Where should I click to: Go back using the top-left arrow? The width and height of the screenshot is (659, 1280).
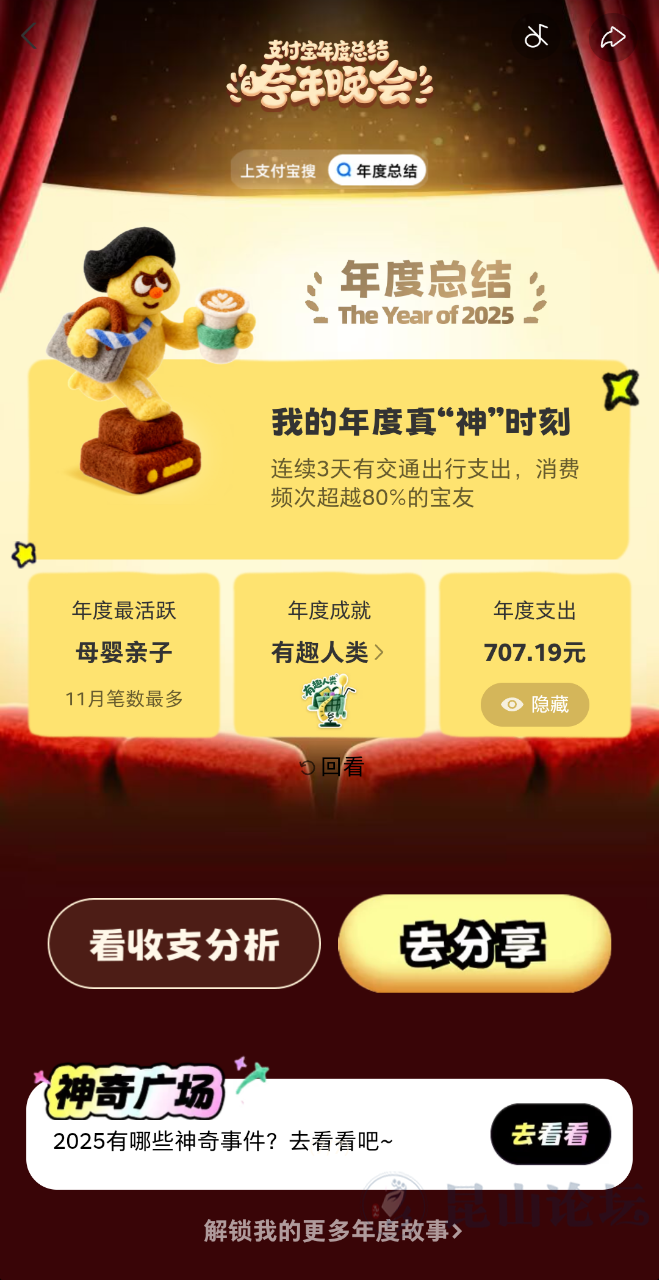[29, 37]
